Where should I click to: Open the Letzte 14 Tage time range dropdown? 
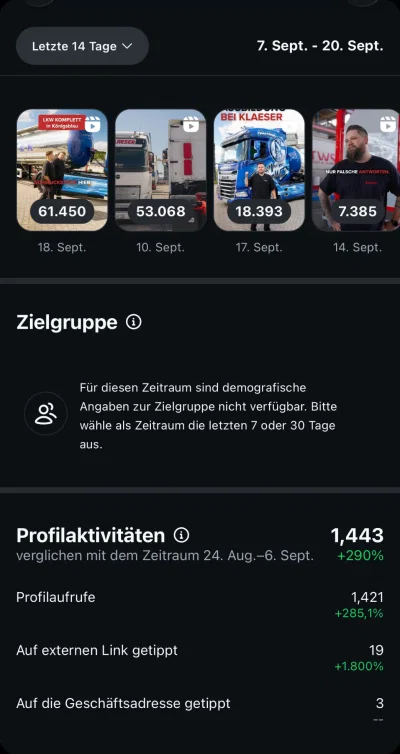point(82,46)
